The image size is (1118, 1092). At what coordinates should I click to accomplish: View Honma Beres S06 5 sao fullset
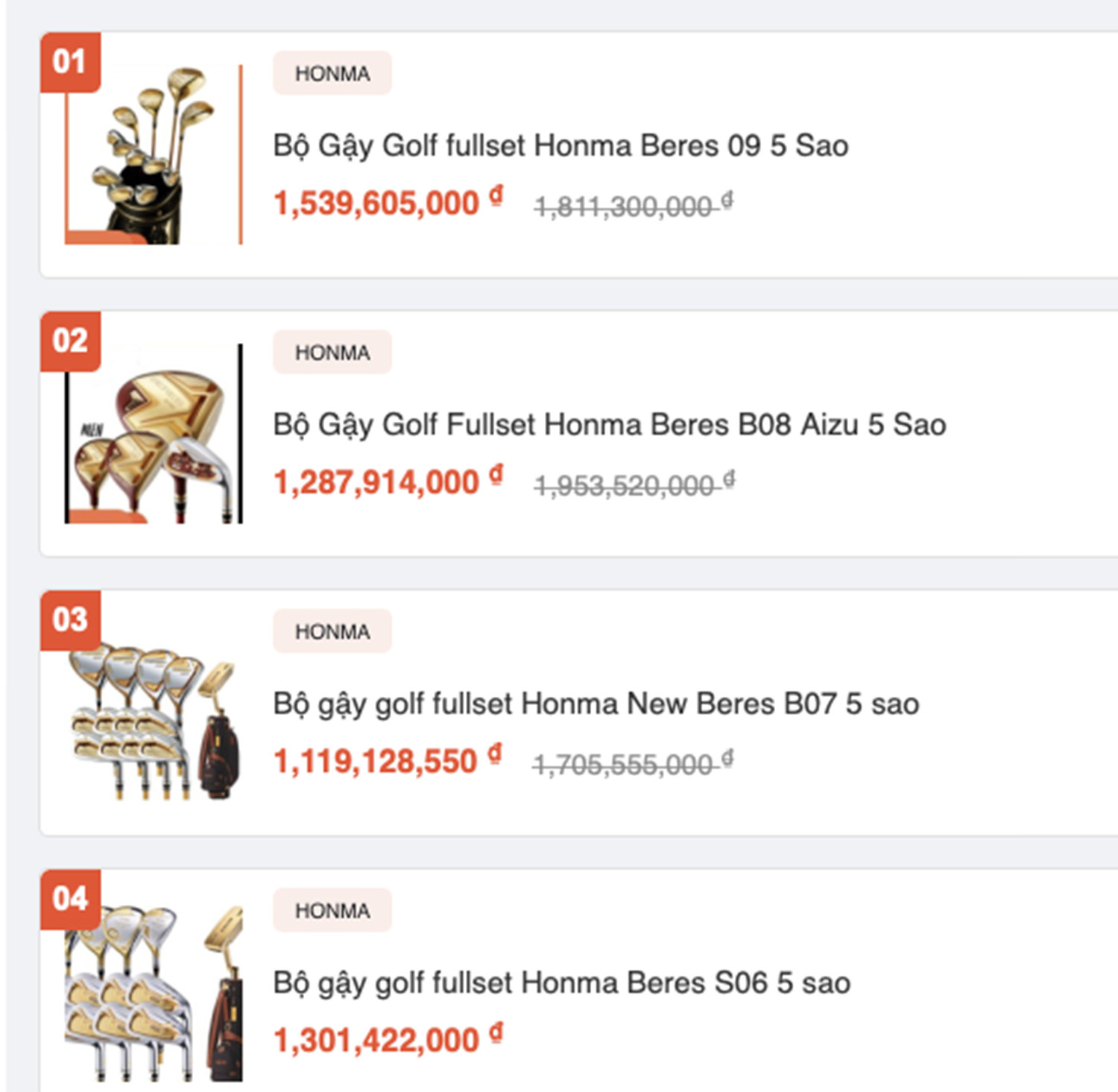[x=561, y=982]
